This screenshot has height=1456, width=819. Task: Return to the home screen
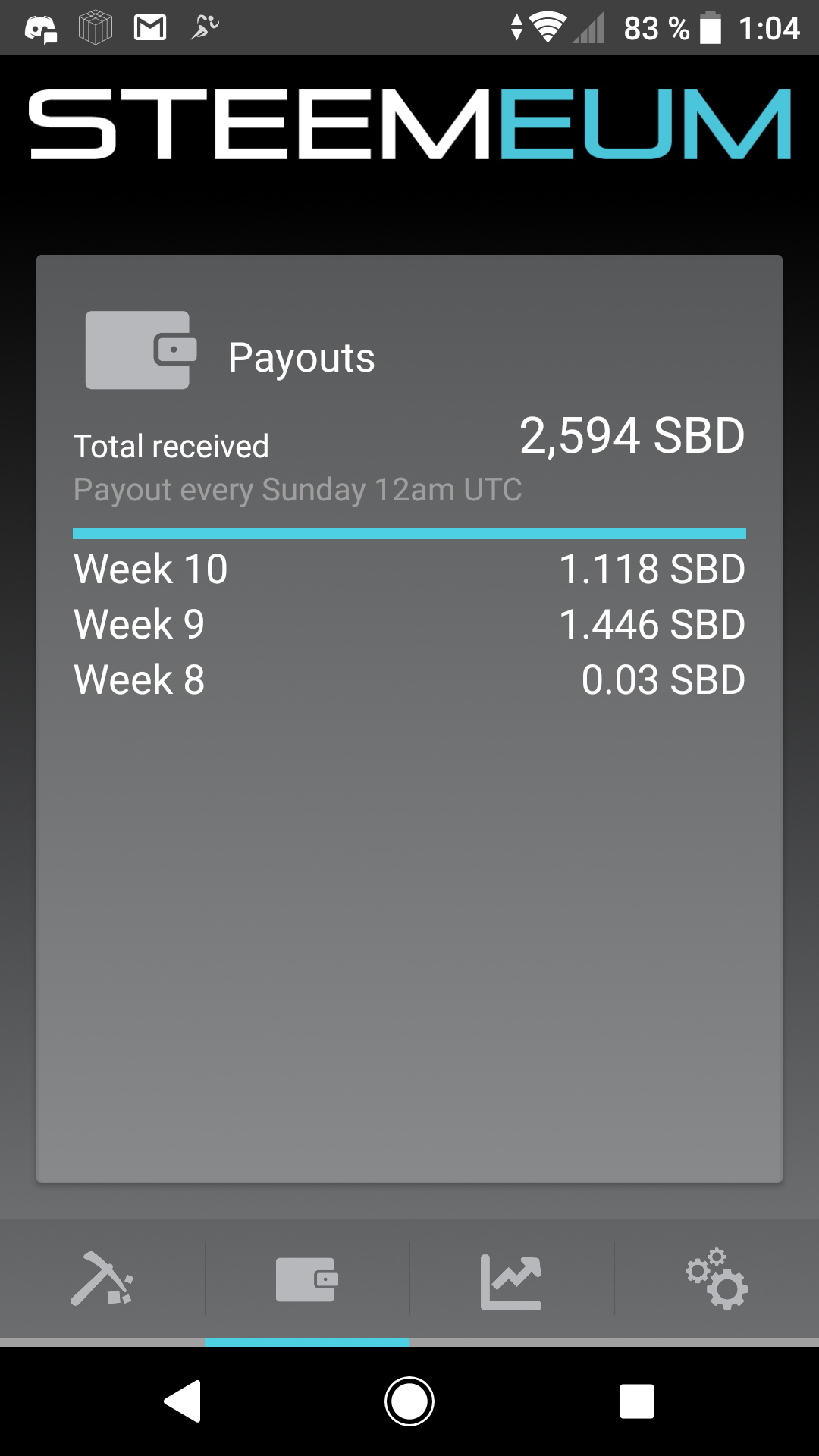(409, 1401)
